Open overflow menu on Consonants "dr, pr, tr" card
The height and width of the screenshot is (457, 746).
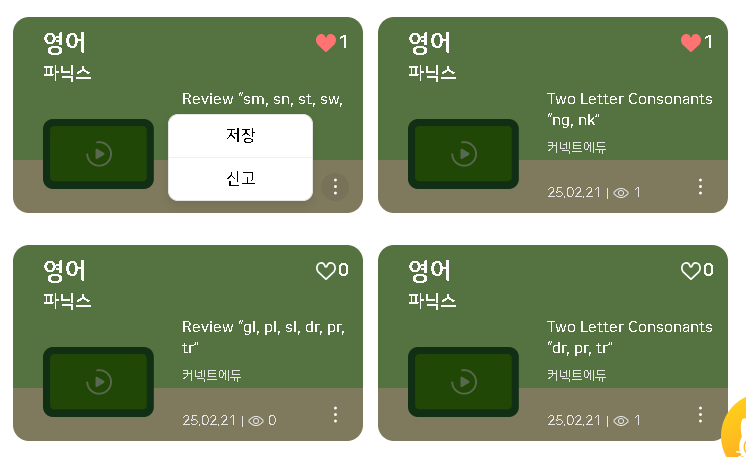pos(700,414)
